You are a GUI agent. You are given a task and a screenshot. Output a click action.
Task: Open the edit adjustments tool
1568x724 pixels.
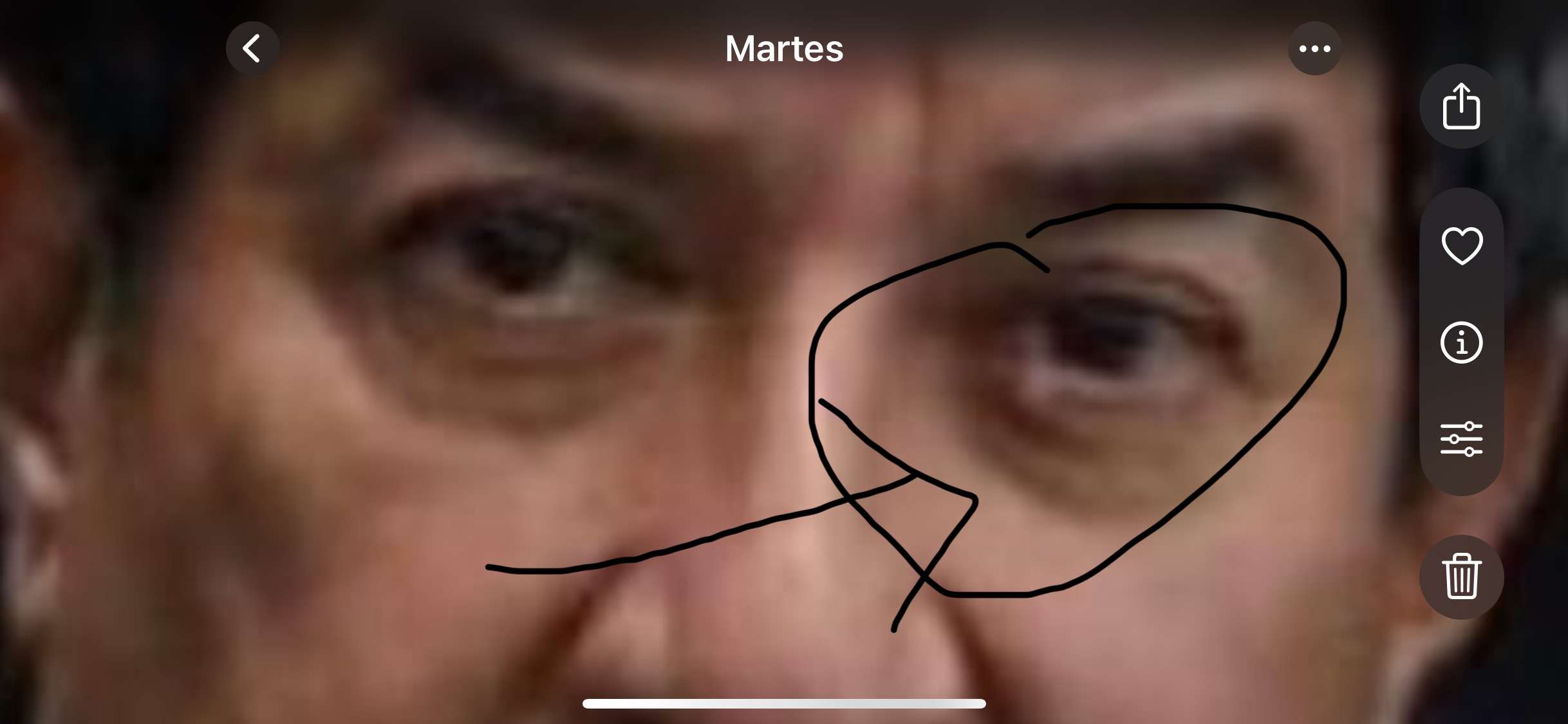1461,439
